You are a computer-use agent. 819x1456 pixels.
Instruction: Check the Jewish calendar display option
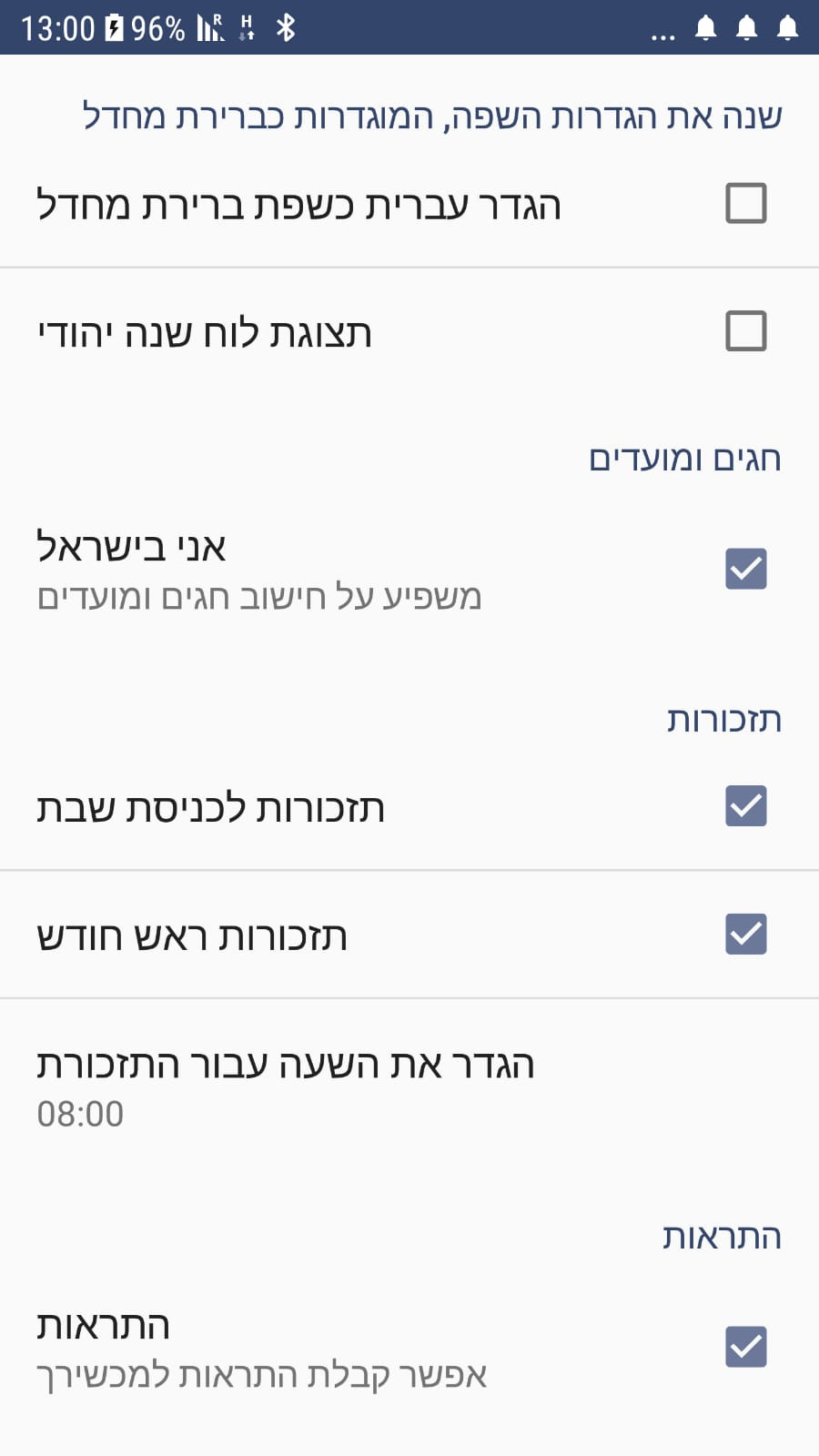click(745, 331)
